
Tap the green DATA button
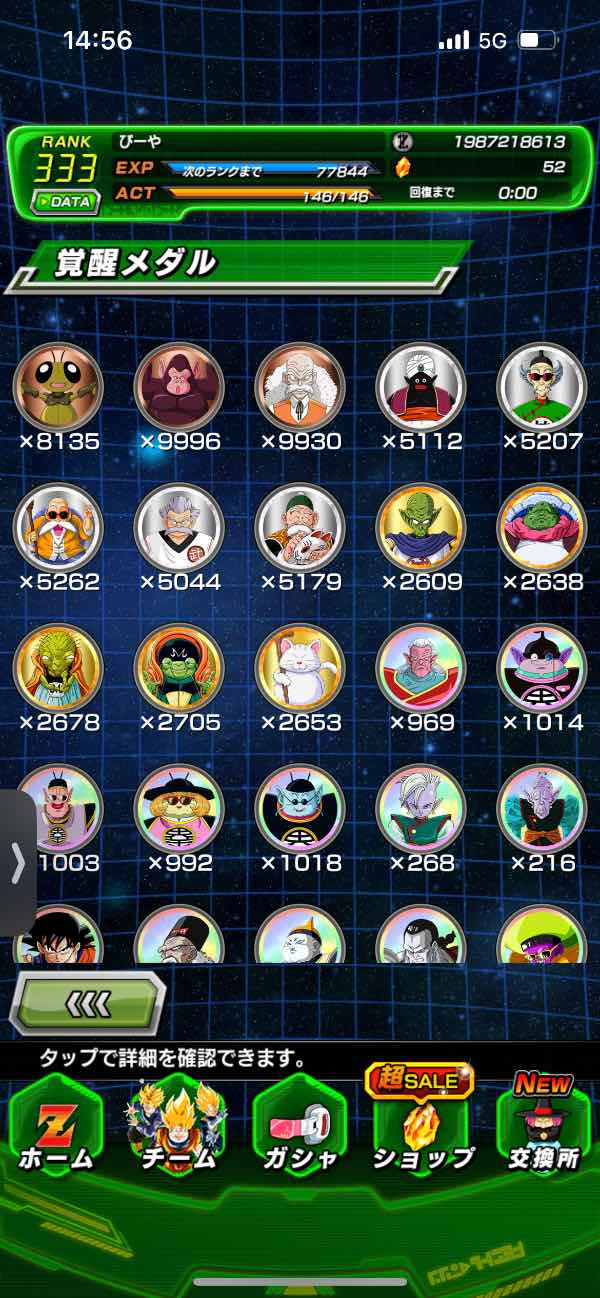pyautogui.click(x=66, y=201)
